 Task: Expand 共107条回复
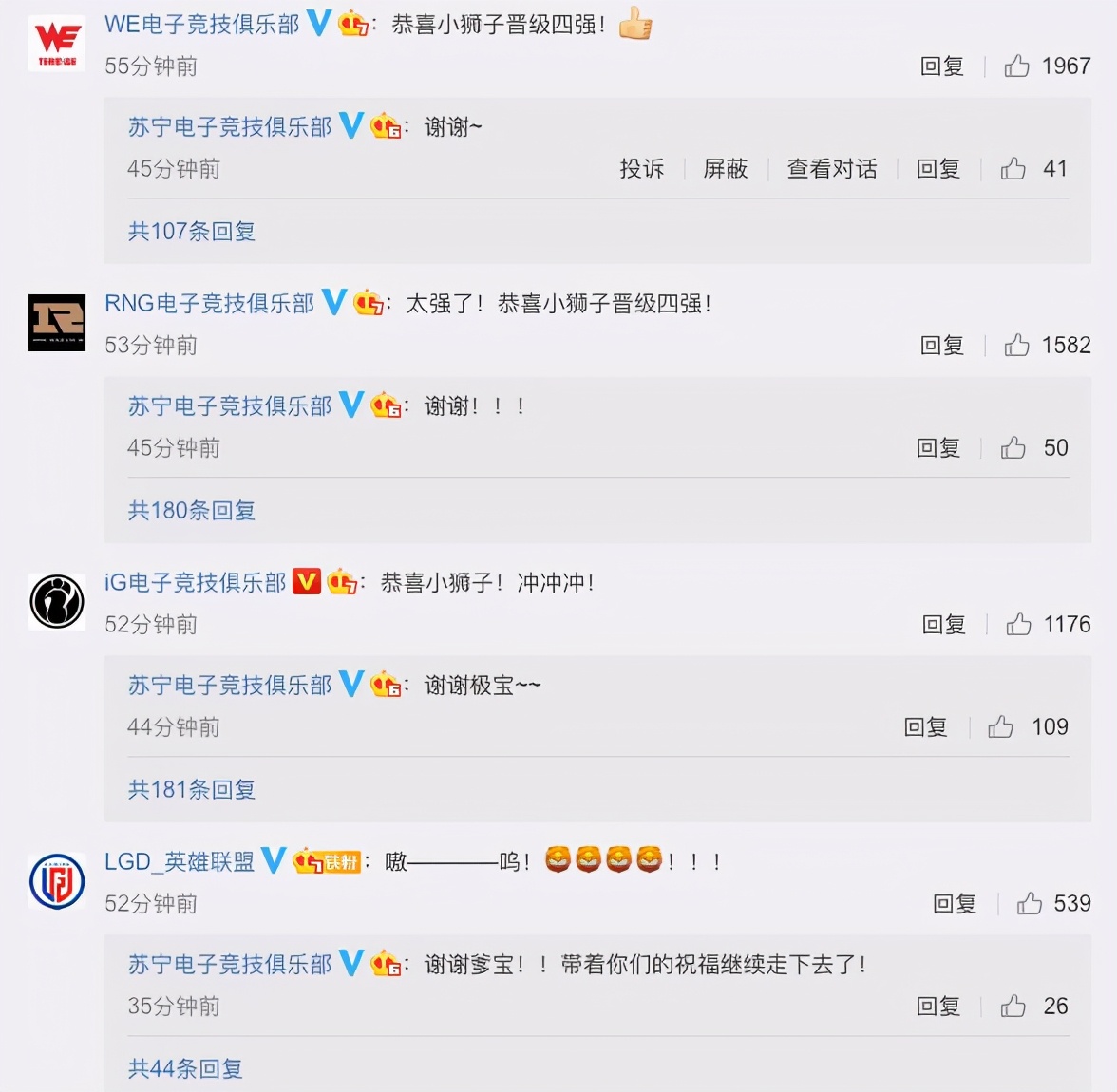(x=191, y=231)
